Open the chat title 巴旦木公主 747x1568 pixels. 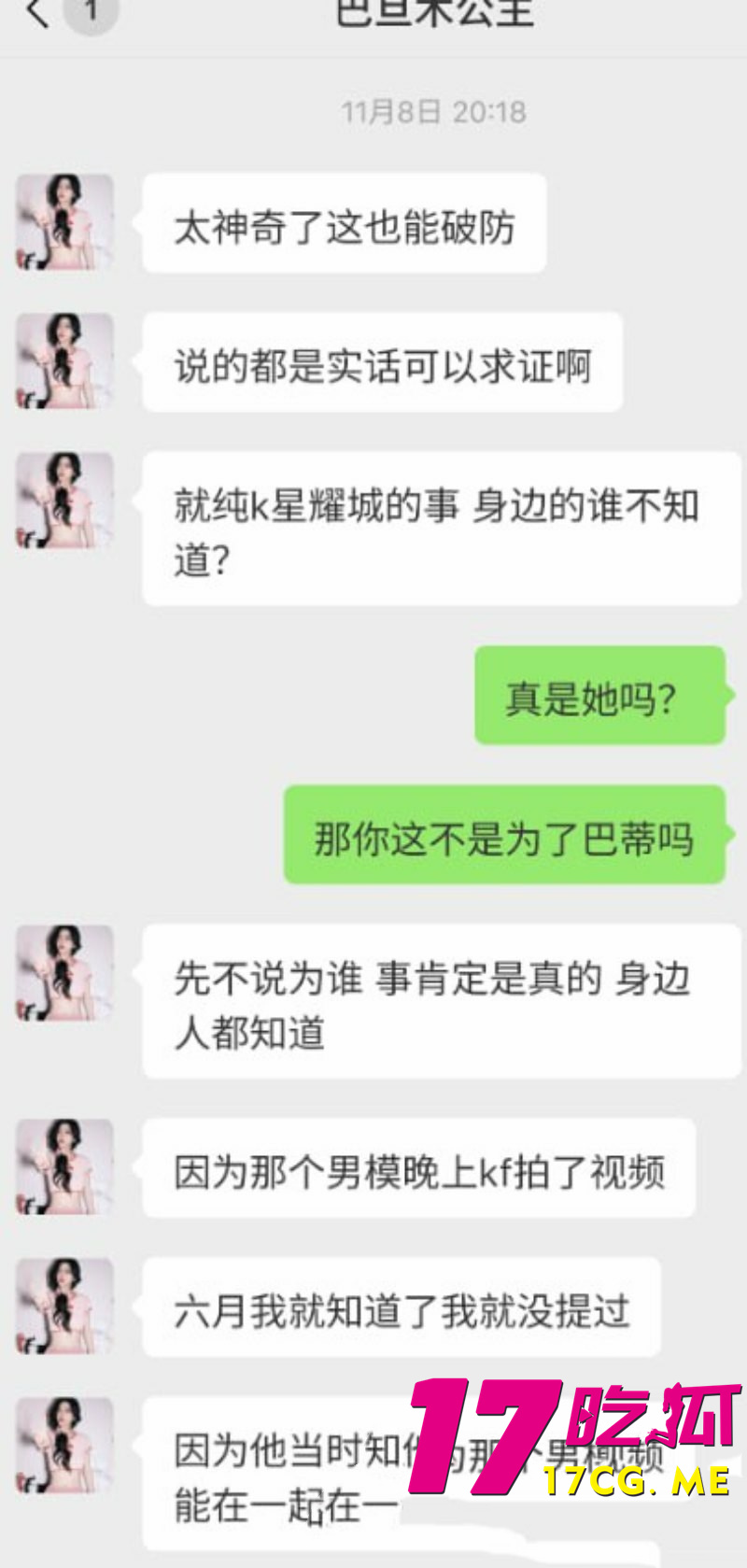[432, 11]
